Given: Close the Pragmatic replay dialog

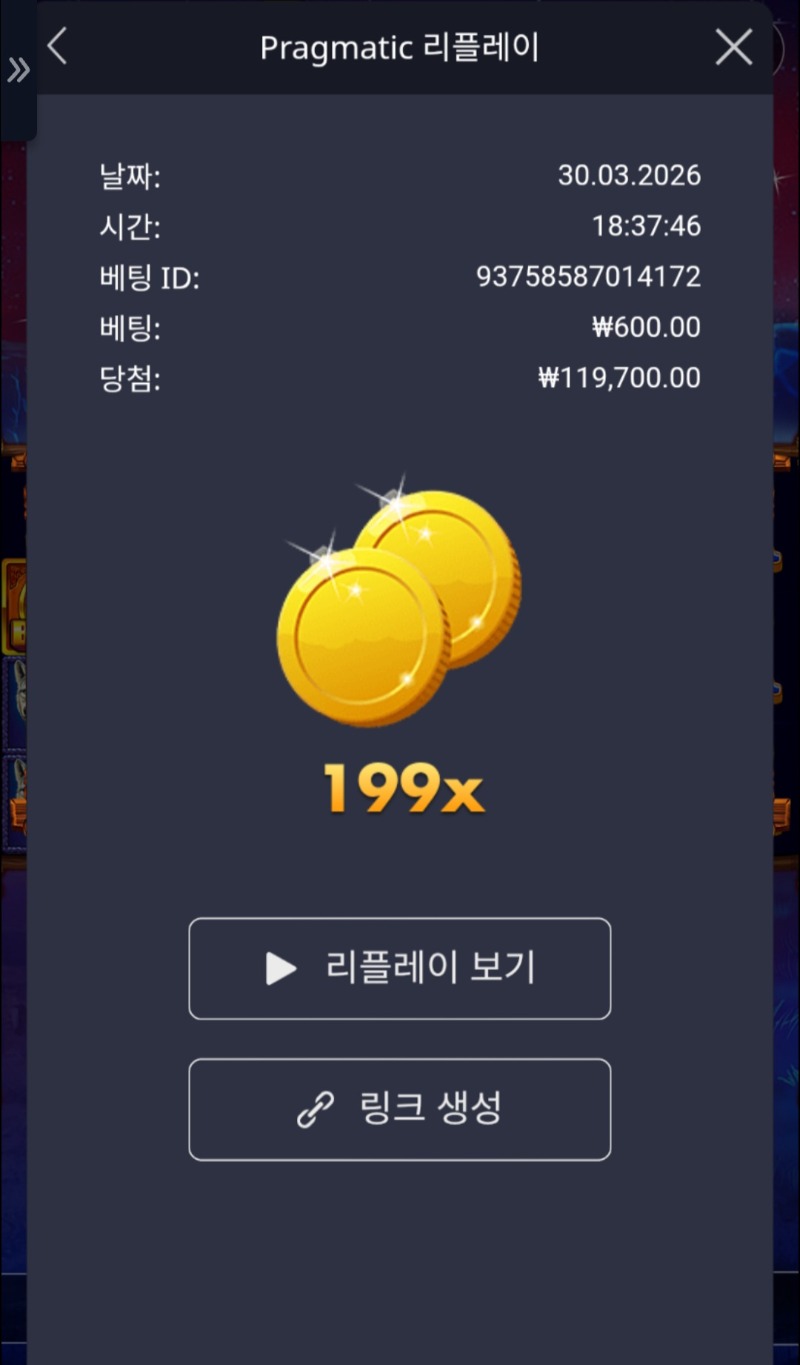Looking at the screenshot, I should point(734,47).
